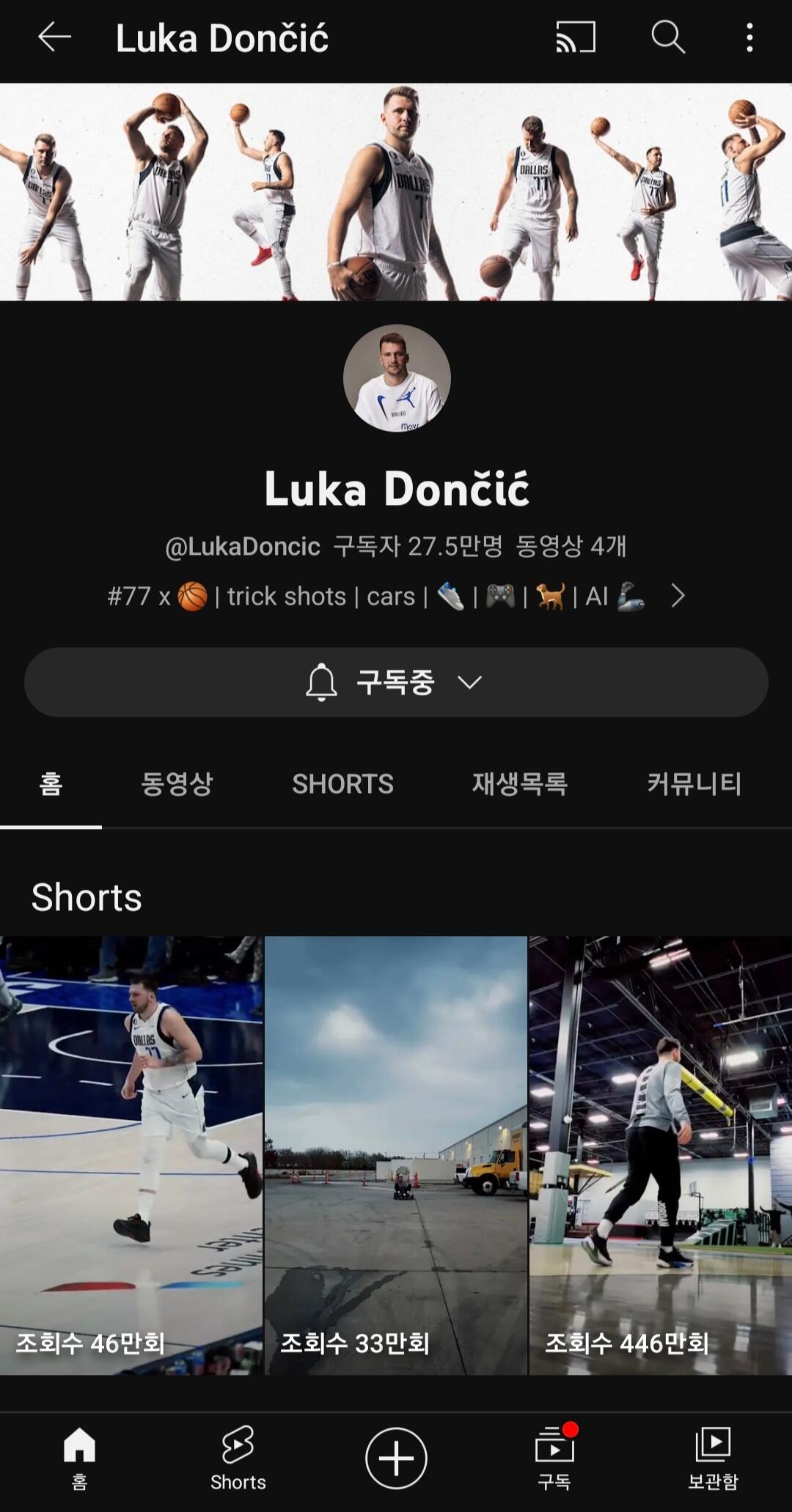
Task: Expand the channel description chevron
Action: [x=678, y=597]
